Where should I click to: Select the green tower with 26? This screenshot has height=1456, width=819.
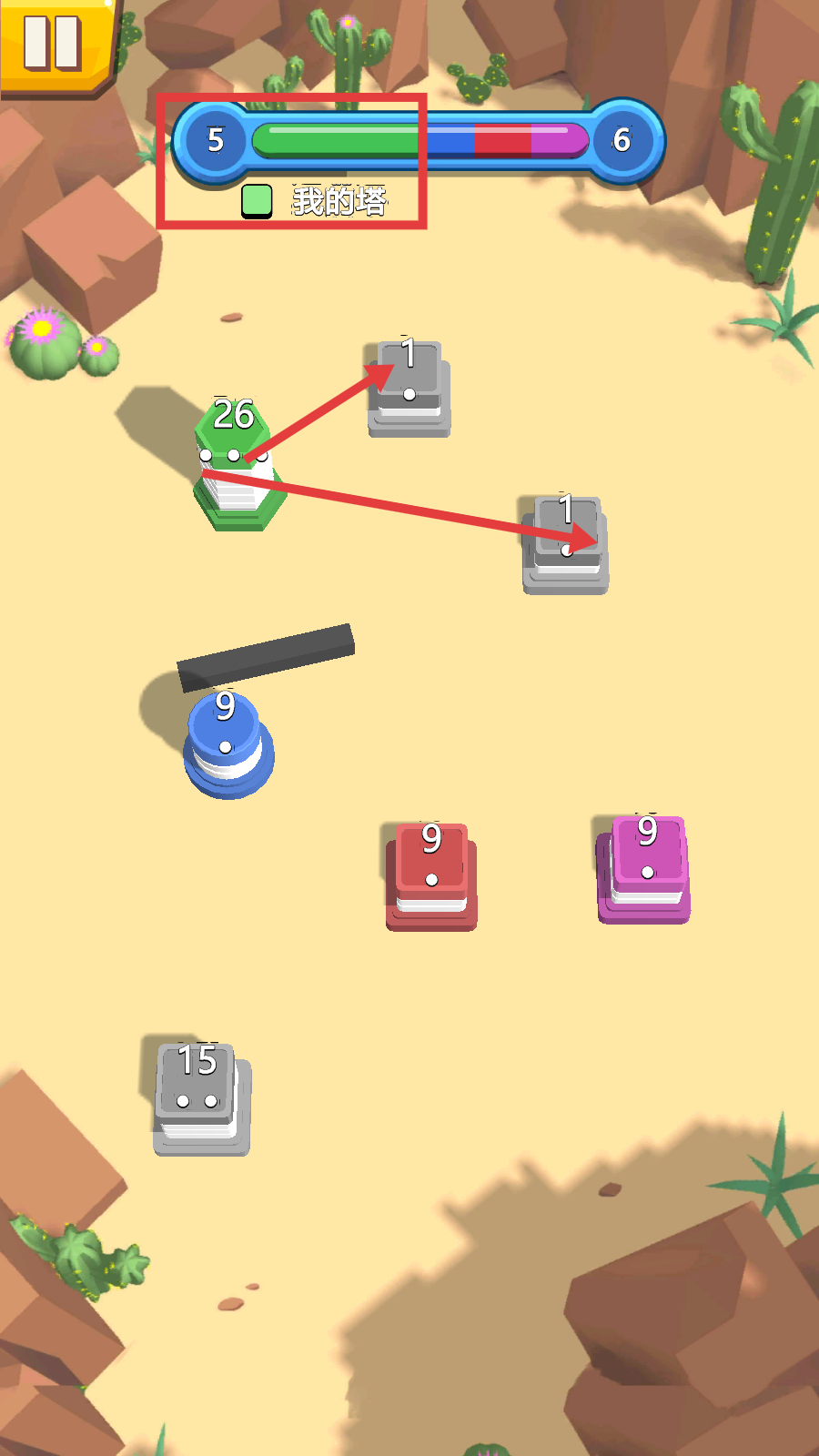coord(234,464)
